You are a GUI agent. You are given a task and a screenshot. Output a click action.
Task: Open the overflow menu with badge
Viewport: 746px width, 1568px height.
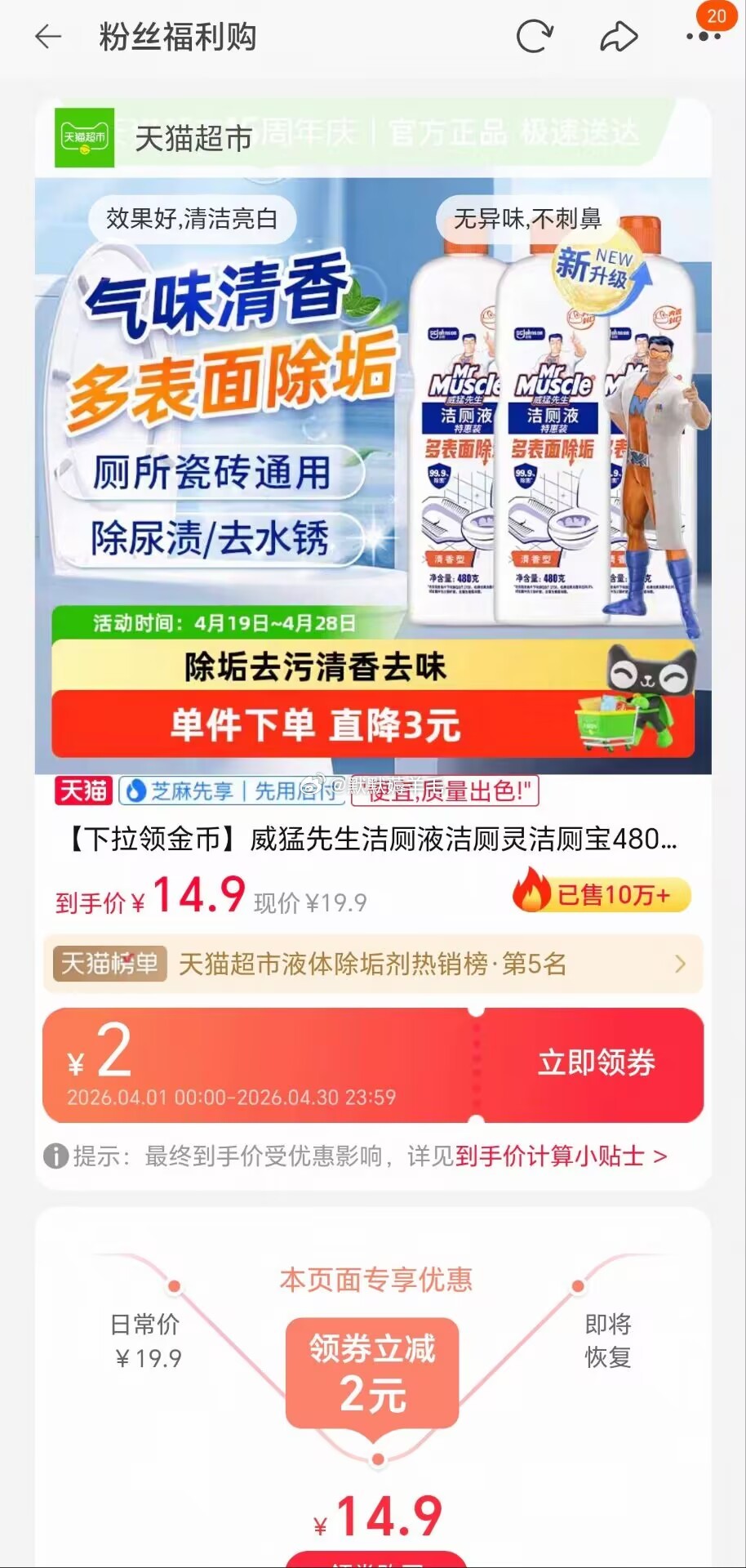point(703,37)
